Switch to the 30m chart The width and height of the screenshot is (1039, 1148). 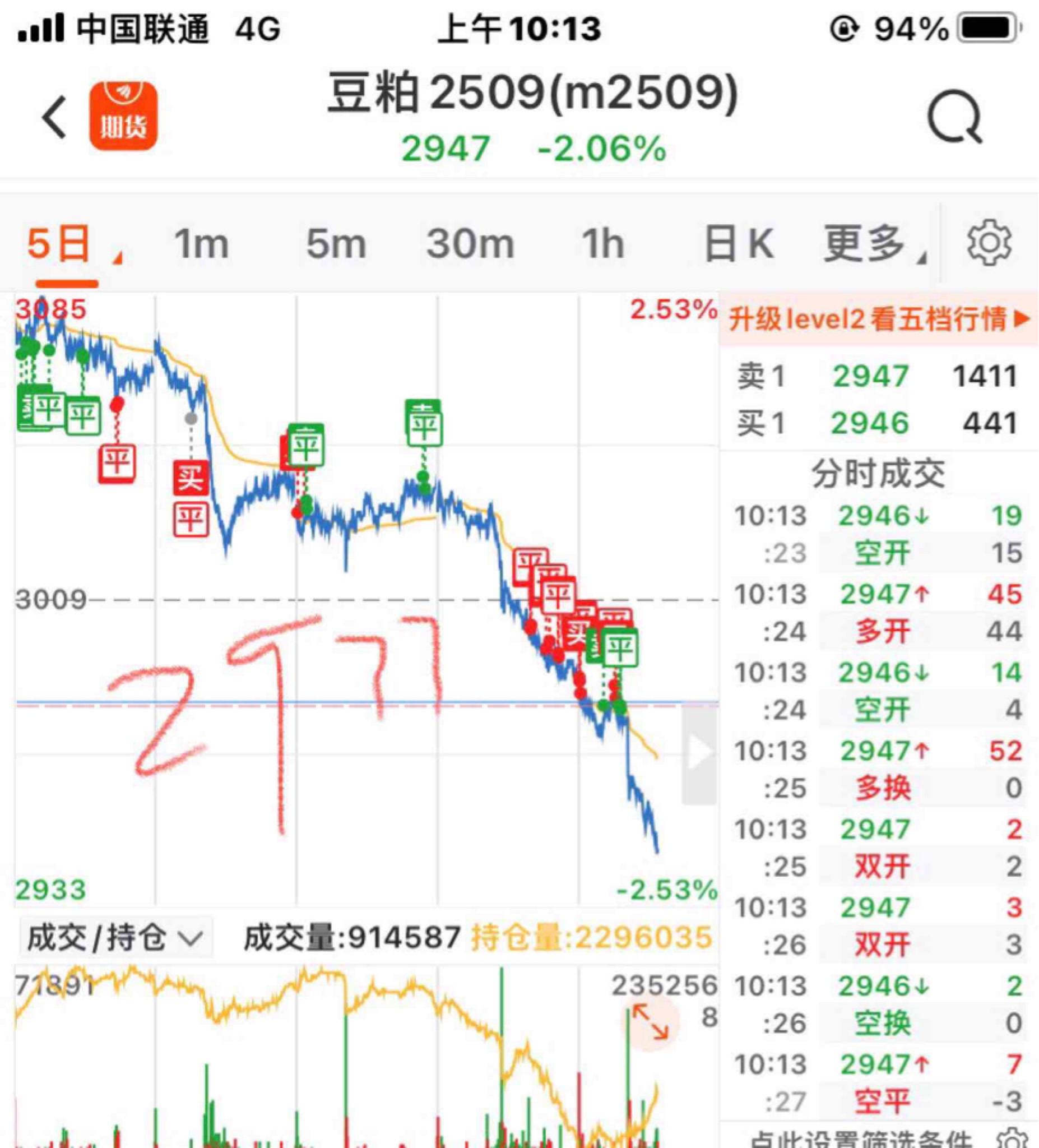coord(470,244)
